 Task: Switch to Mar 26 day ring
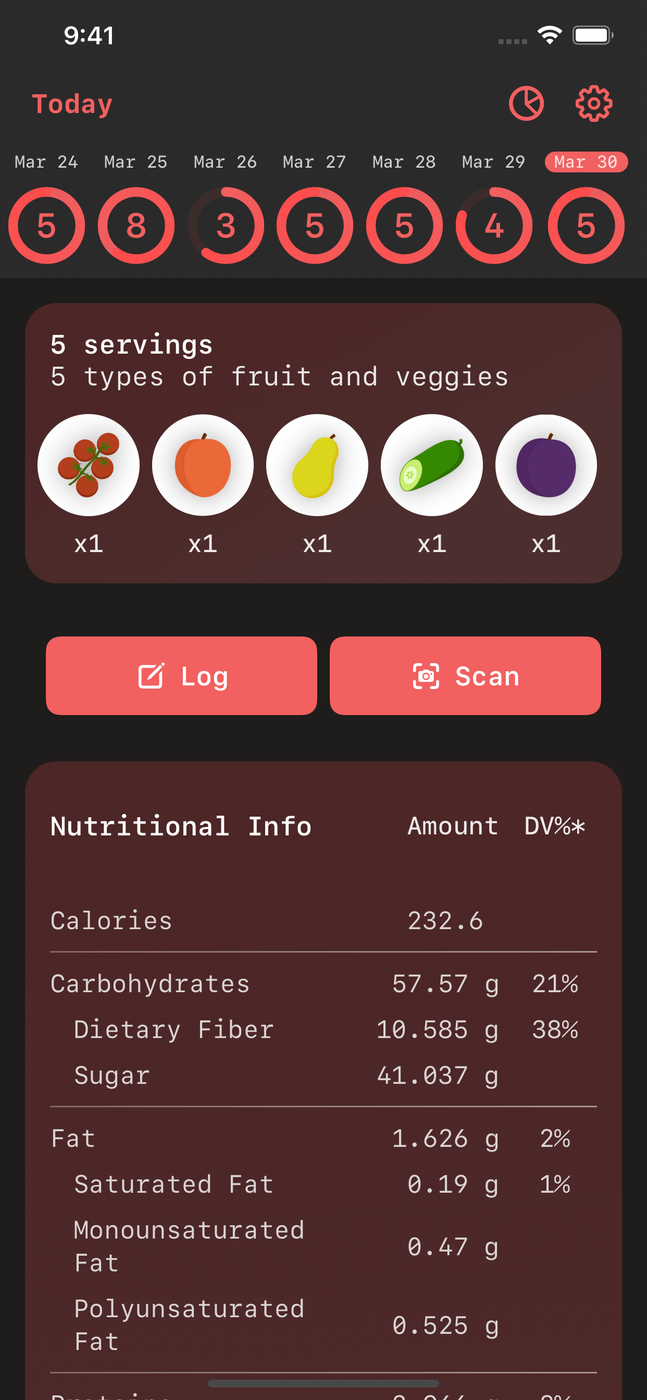(x=226, y=226)
